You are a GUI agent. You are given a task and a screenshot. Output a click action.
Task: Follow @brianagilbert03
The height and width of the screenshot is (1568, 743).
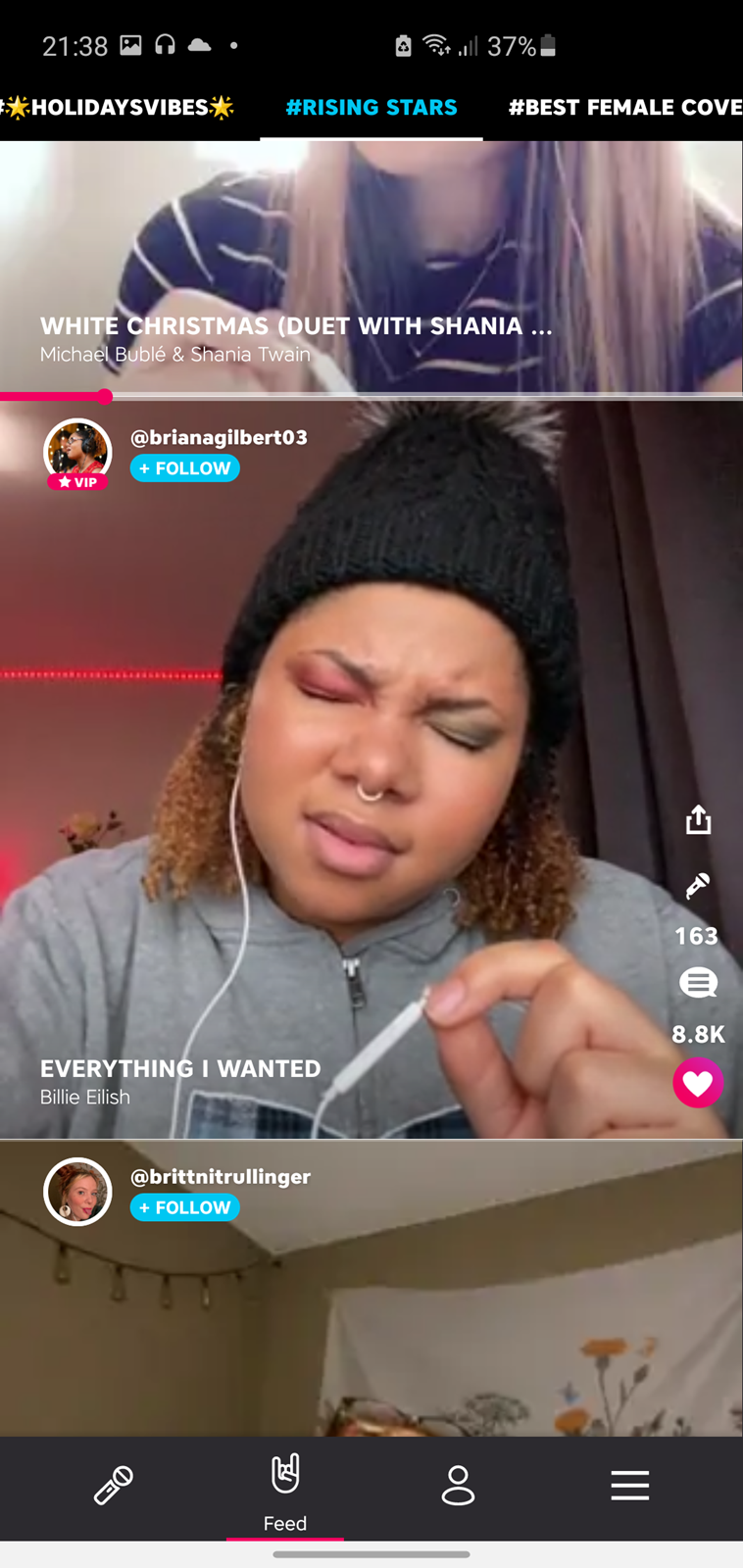(185, 468)
